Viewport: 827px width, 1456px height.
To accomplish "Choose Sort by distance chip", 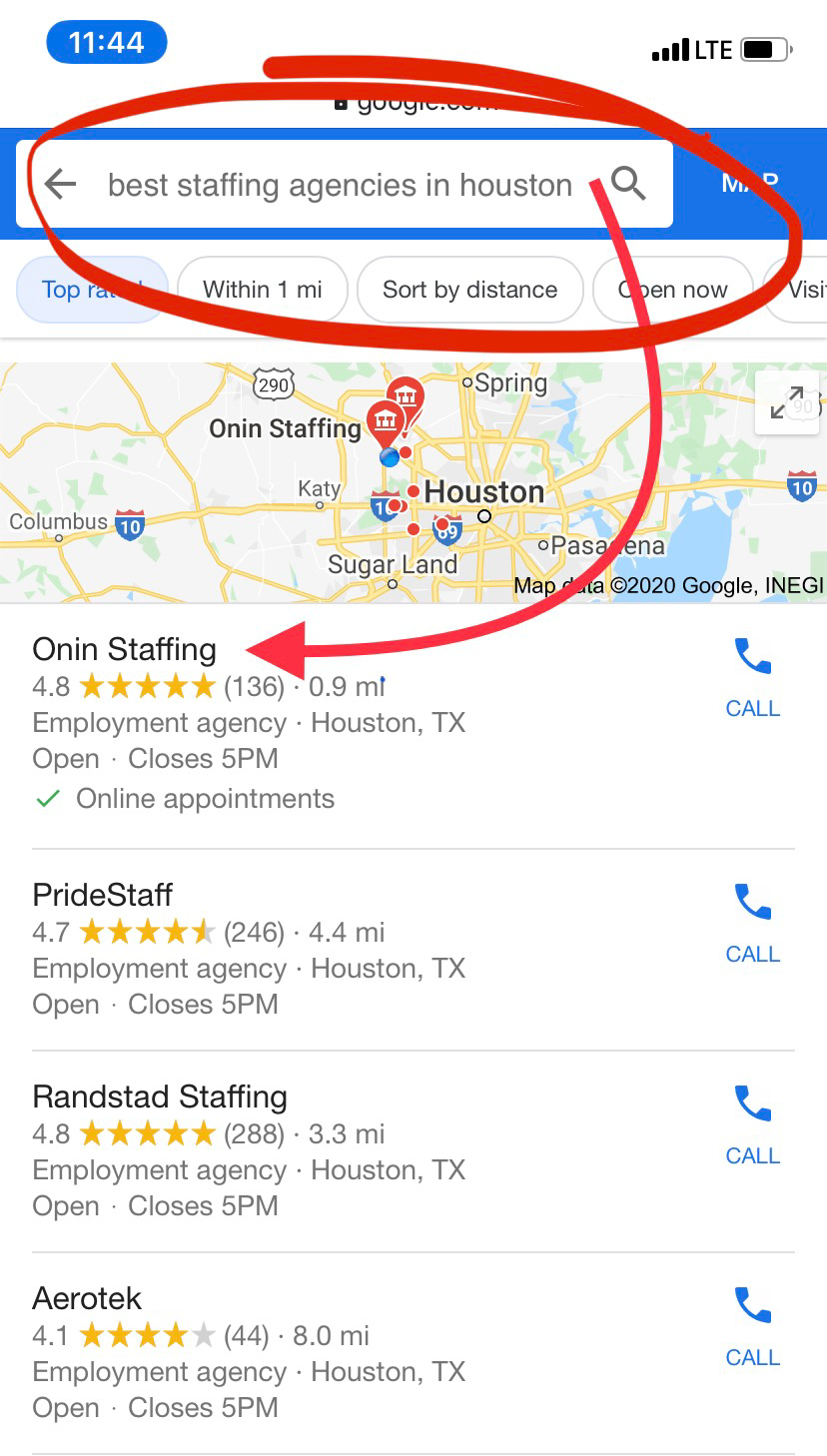I will tap(469, 290).
